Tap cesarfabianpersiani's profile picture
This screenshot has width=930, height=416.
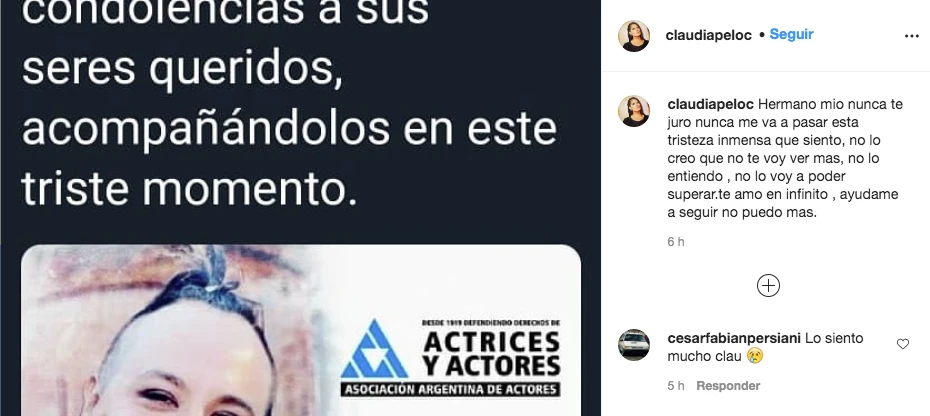pos(634,345)
